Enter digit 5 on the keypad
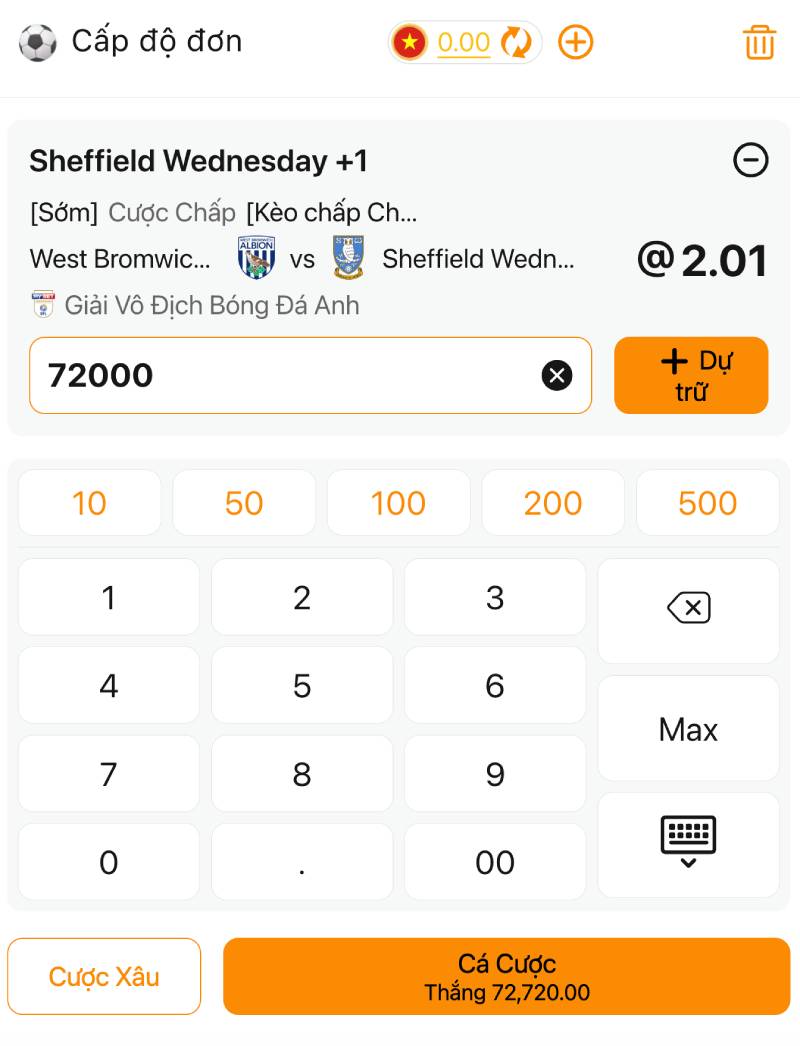 pyautogui.click(x=302, y=686)
